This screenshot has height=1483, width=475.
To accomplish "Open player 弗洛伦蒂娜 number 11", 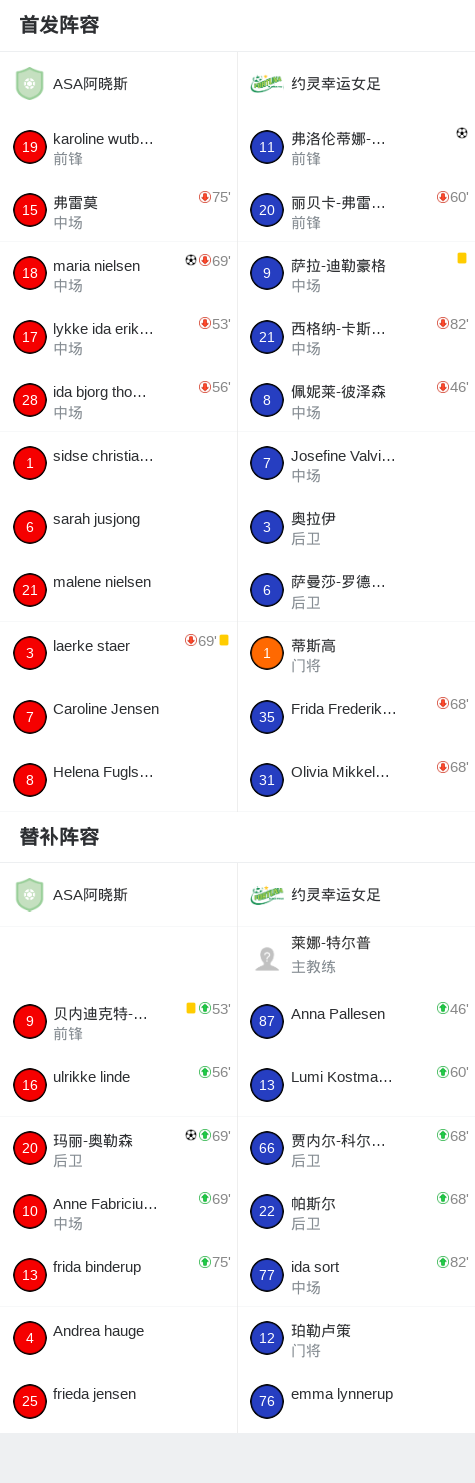I will tap(356, 147).
